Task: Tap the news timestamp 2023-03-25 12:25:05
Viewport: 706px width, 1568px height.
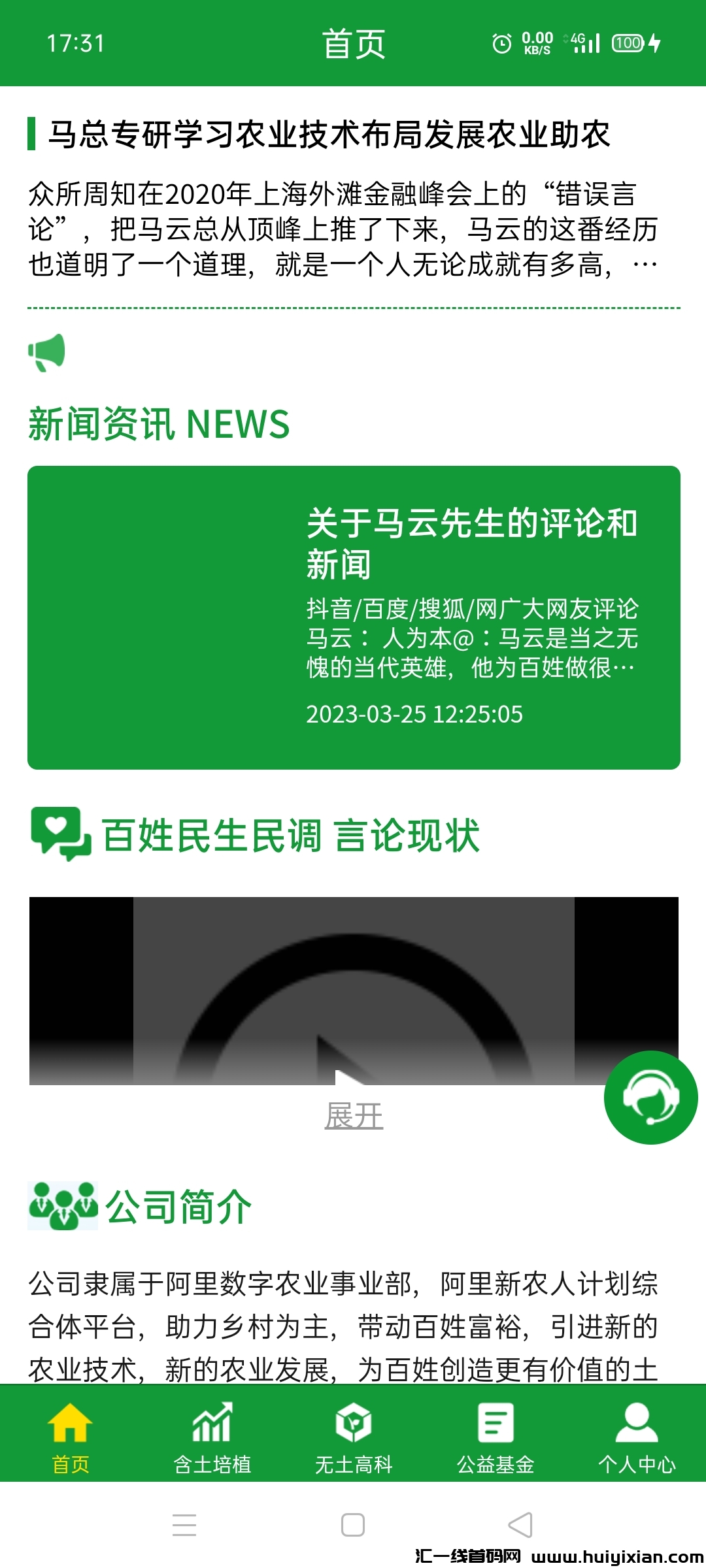Action: point(414,716)
